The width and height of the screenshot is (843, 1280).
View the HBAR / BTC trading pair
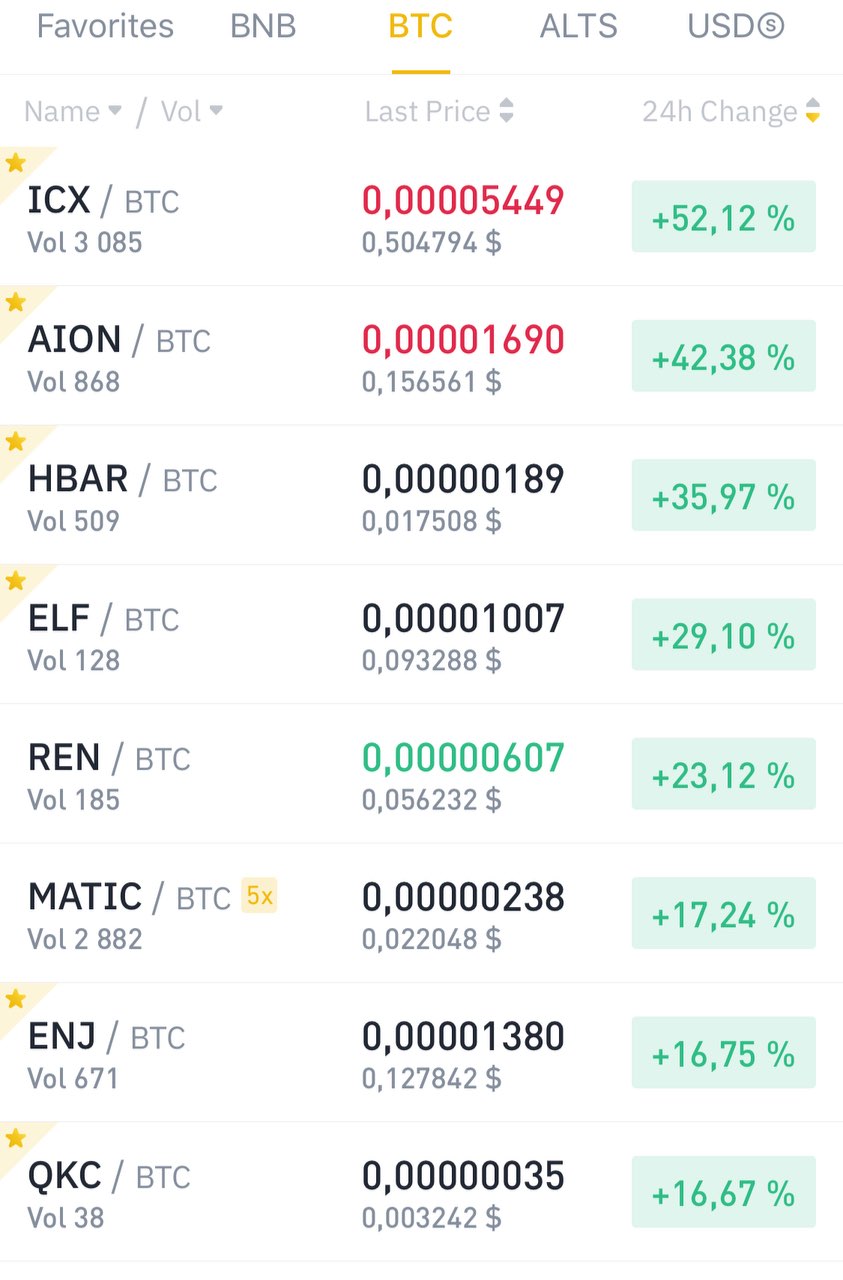(x=421, y=495)
